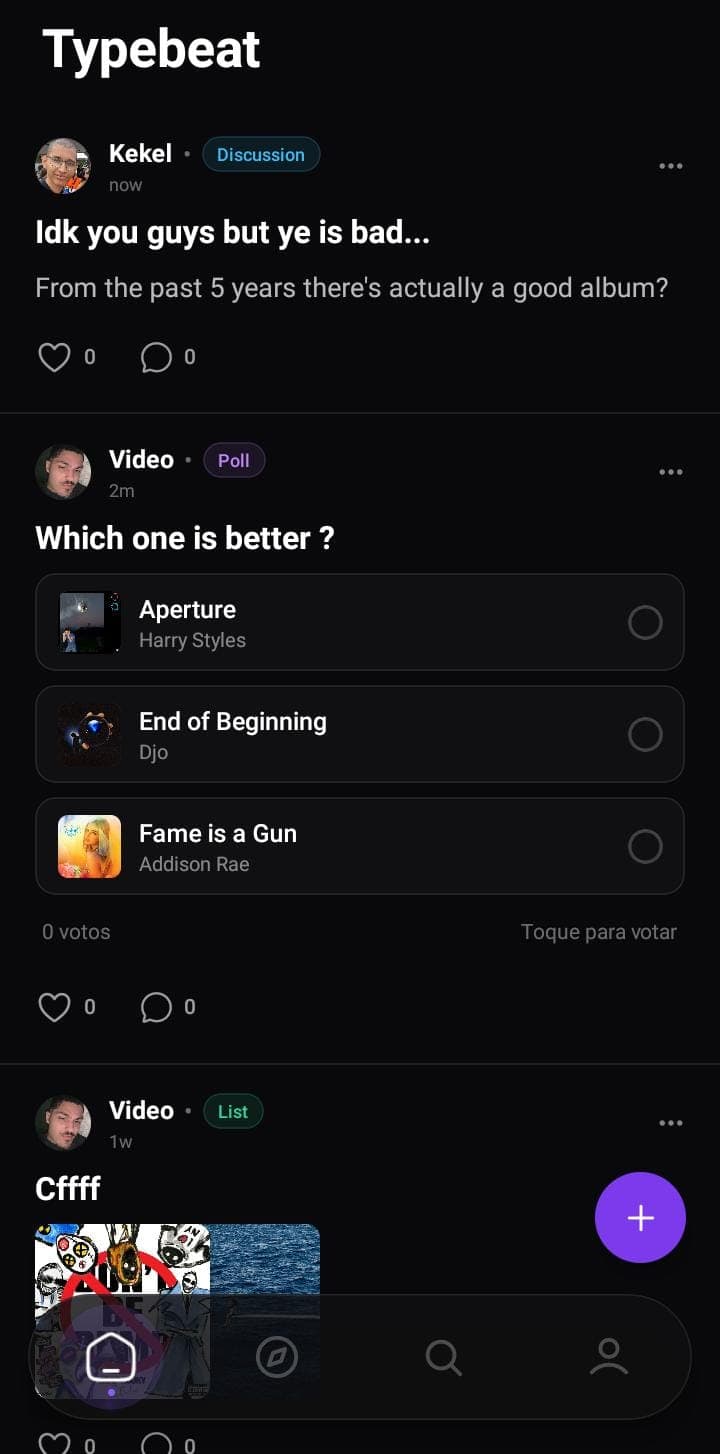Open the options menu on the poll post
Image resolution: width=720 pixels, height=1454 pixels.
tap(670, 472)
